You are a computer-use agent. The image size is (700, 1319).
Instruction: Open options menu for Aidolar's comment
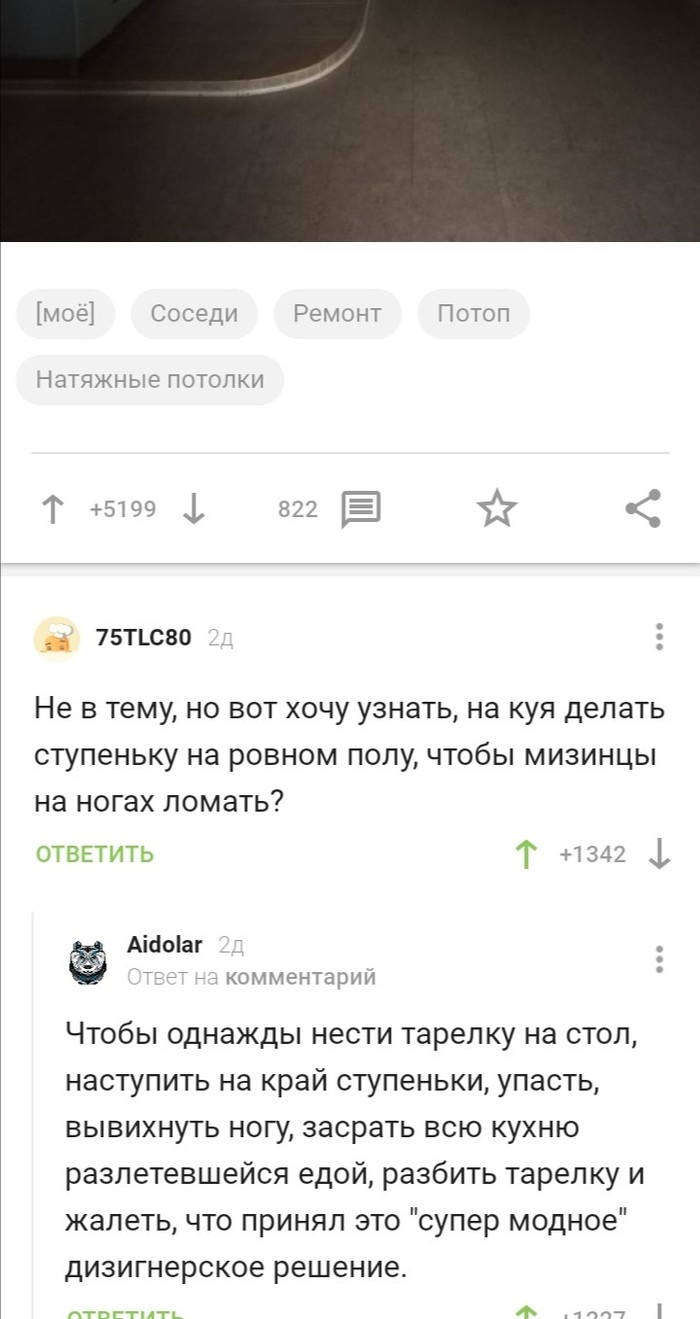659,959
